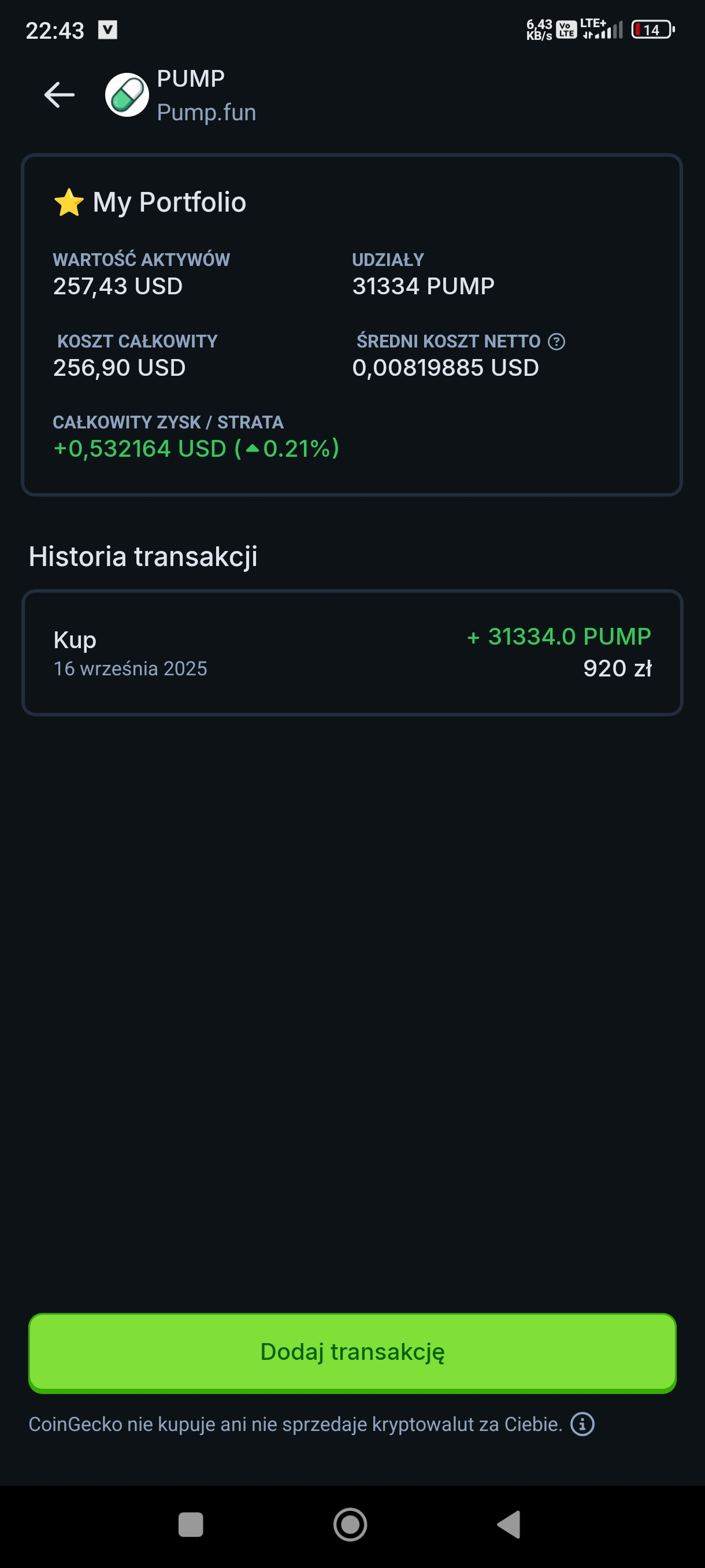Go back using the top arrow
705x1568 pixels.
[x=59, y=95]
